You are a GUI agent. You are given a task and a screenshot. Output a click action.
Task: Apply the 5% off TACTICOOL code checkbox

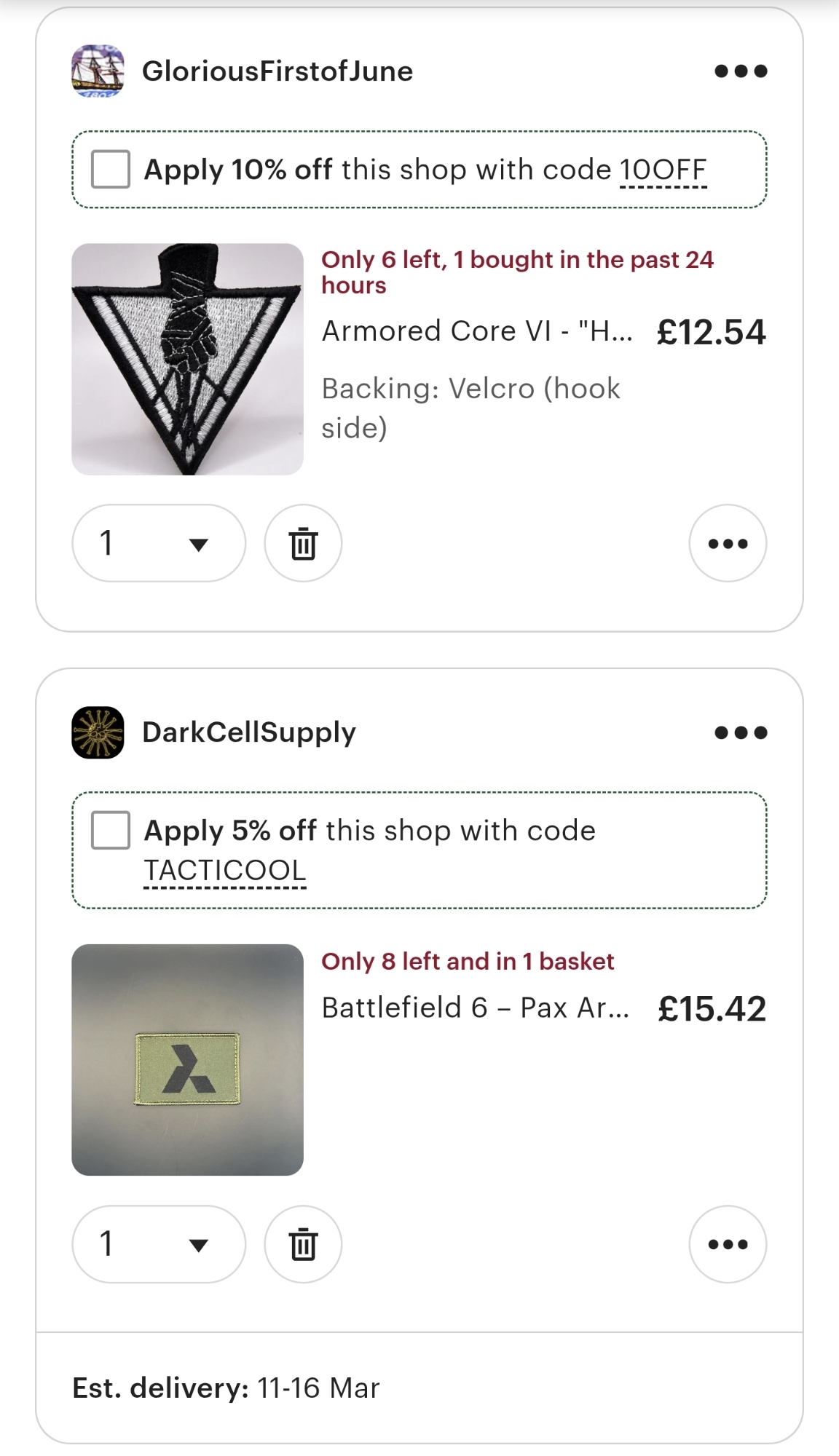[111, 831]
